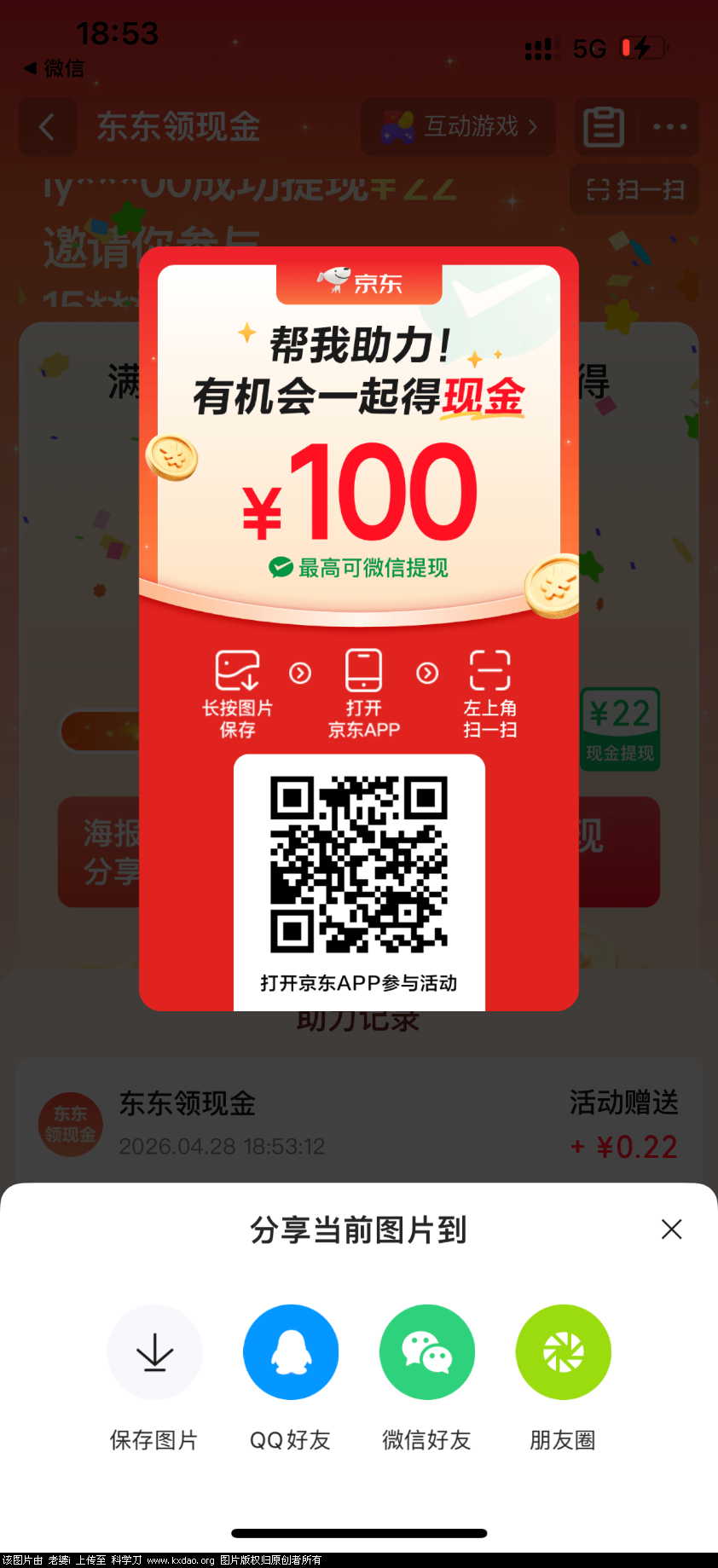Dismiss the share sheet with the X

(672, 1229)
